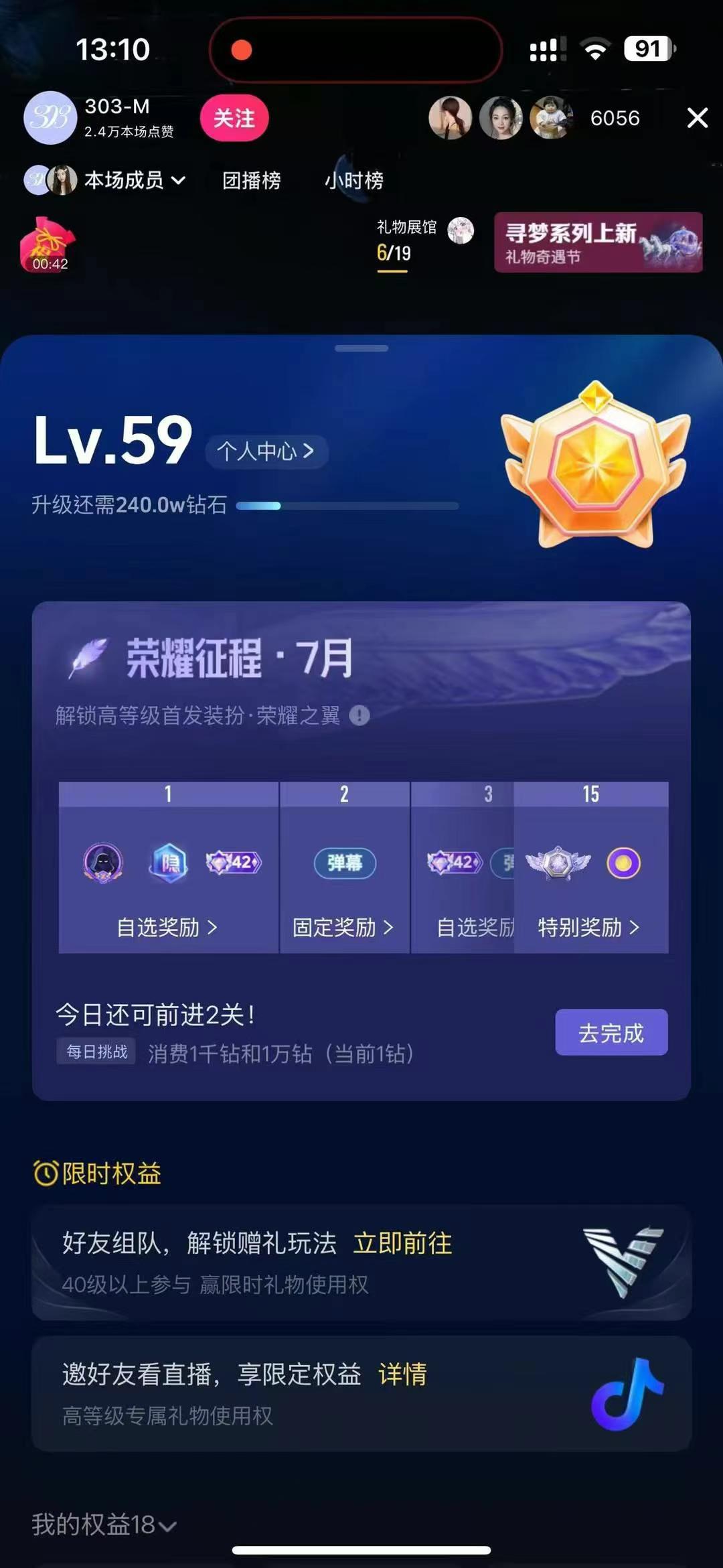
Task: Expand the 我的权益18 section
Action: [104, 1525]
